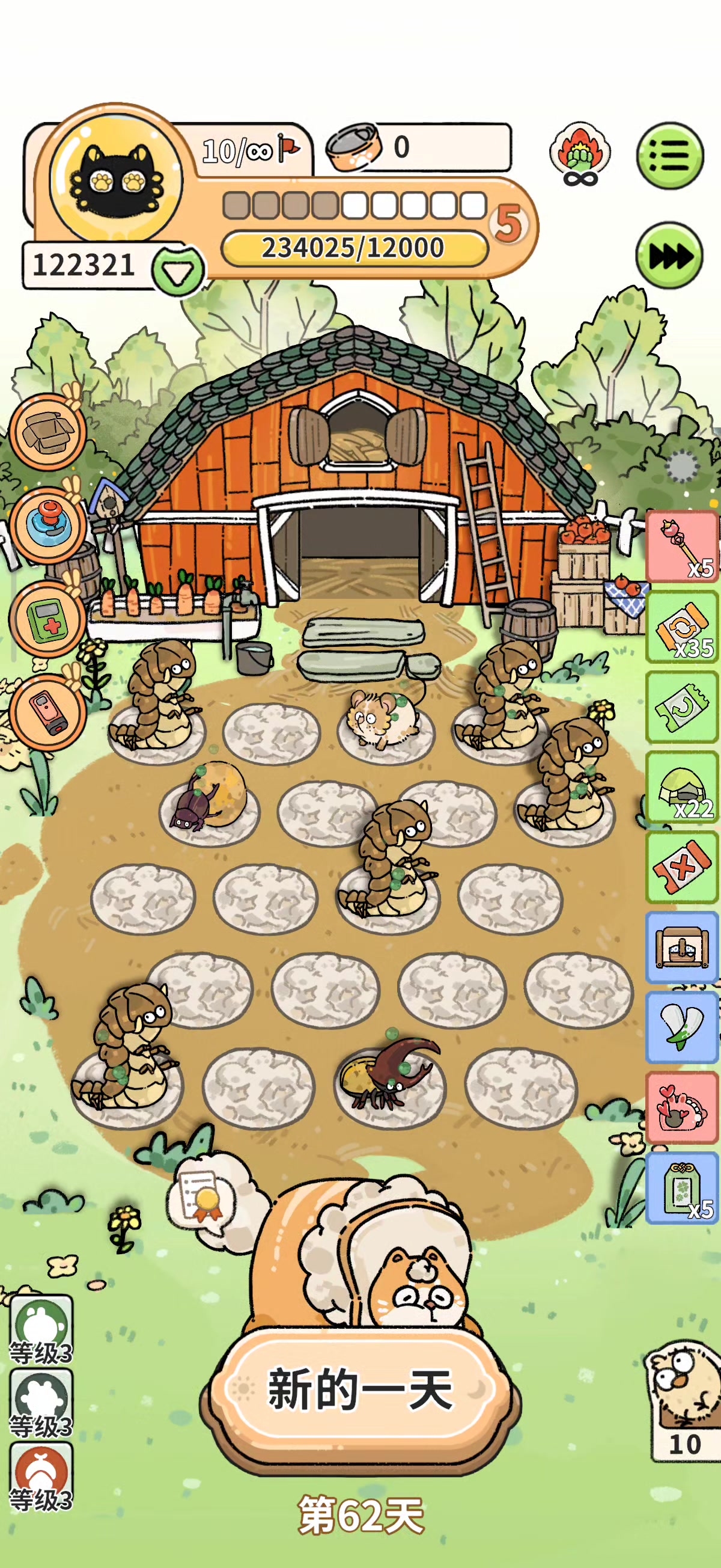Open the joystick button
Screen dimensions: 721x1568
coord(48,525)
